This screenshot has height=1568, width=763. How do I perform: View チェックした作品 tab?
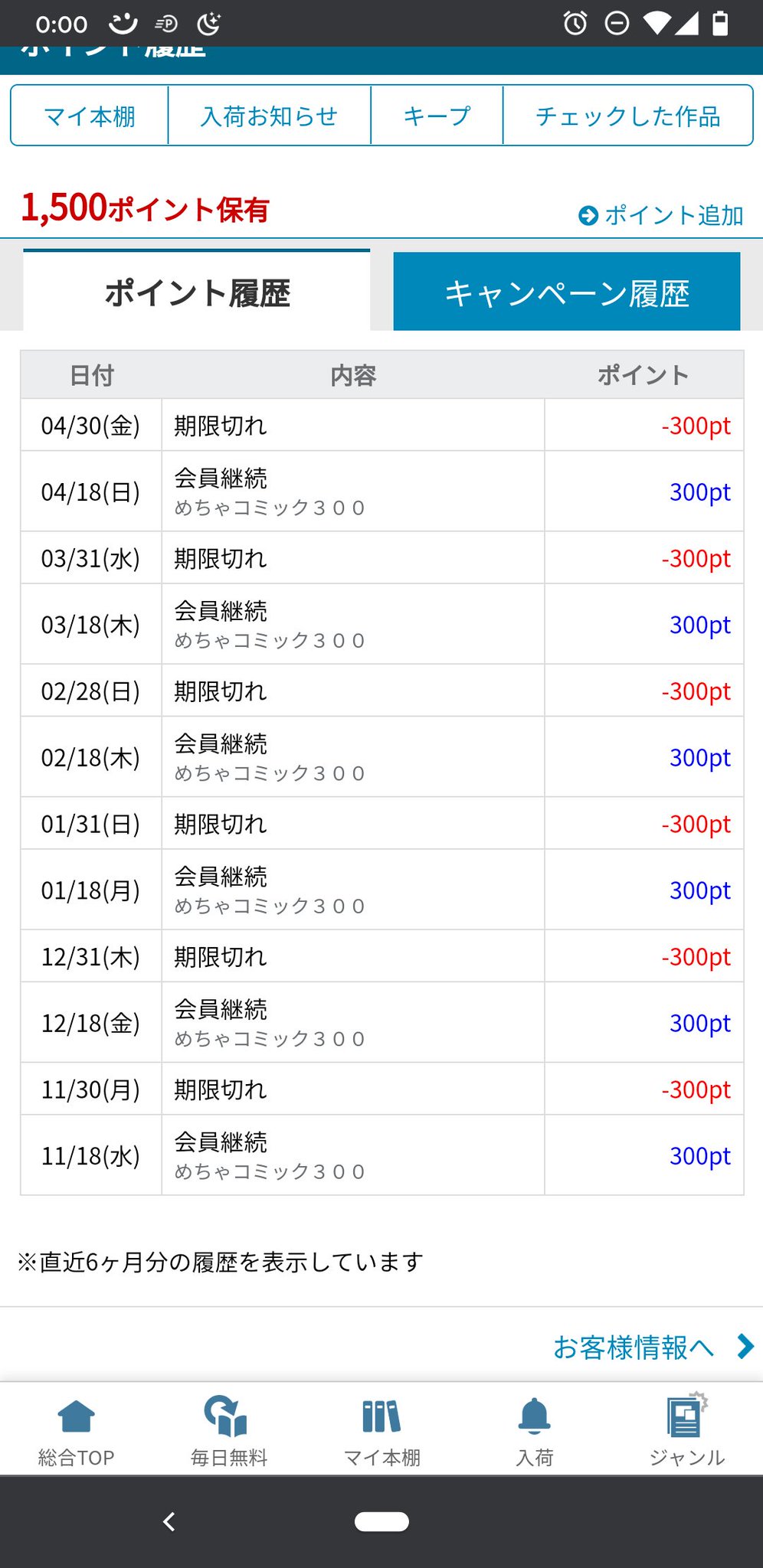627,116
